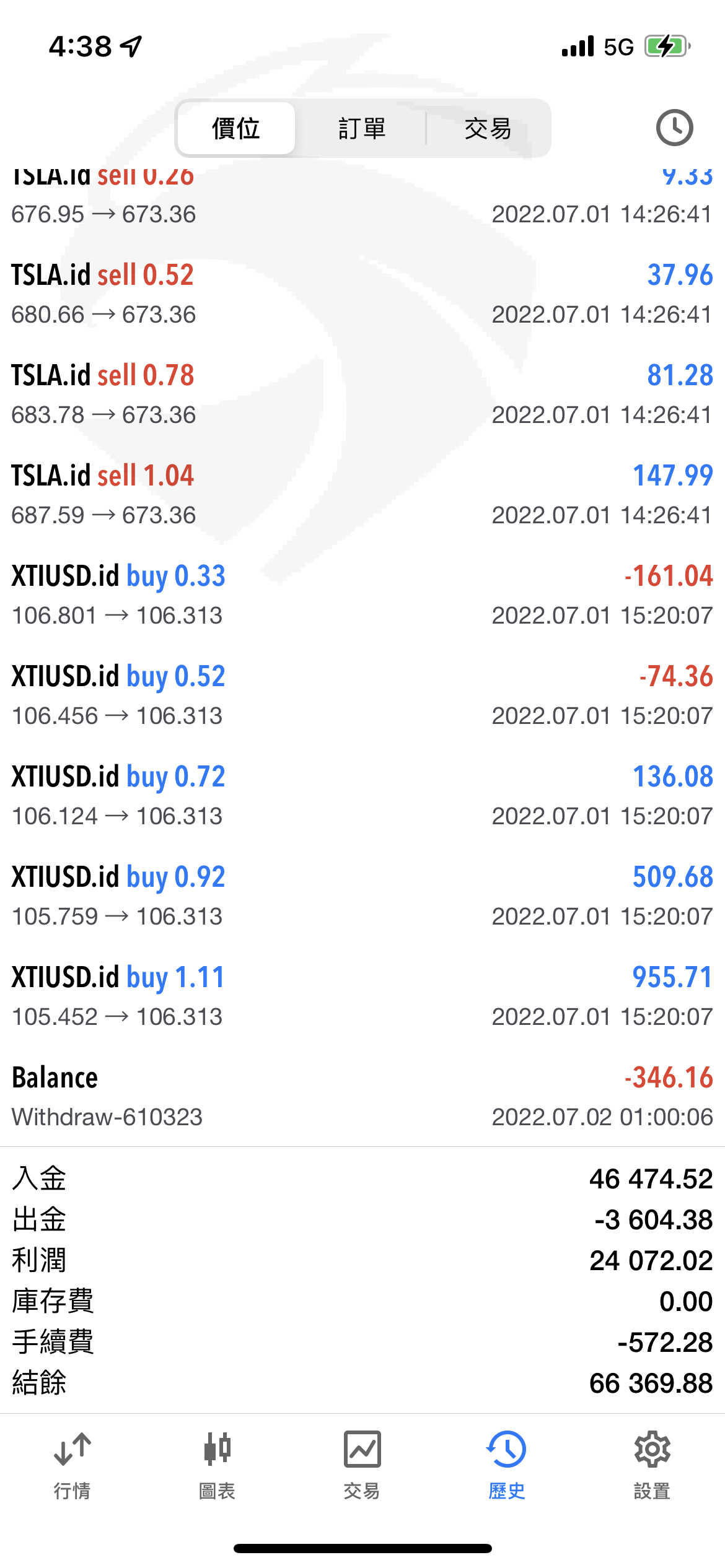Expand the XTIUSD.id buy 1.11 position
Screen dimensions: 725x1568
click(362, 996)
